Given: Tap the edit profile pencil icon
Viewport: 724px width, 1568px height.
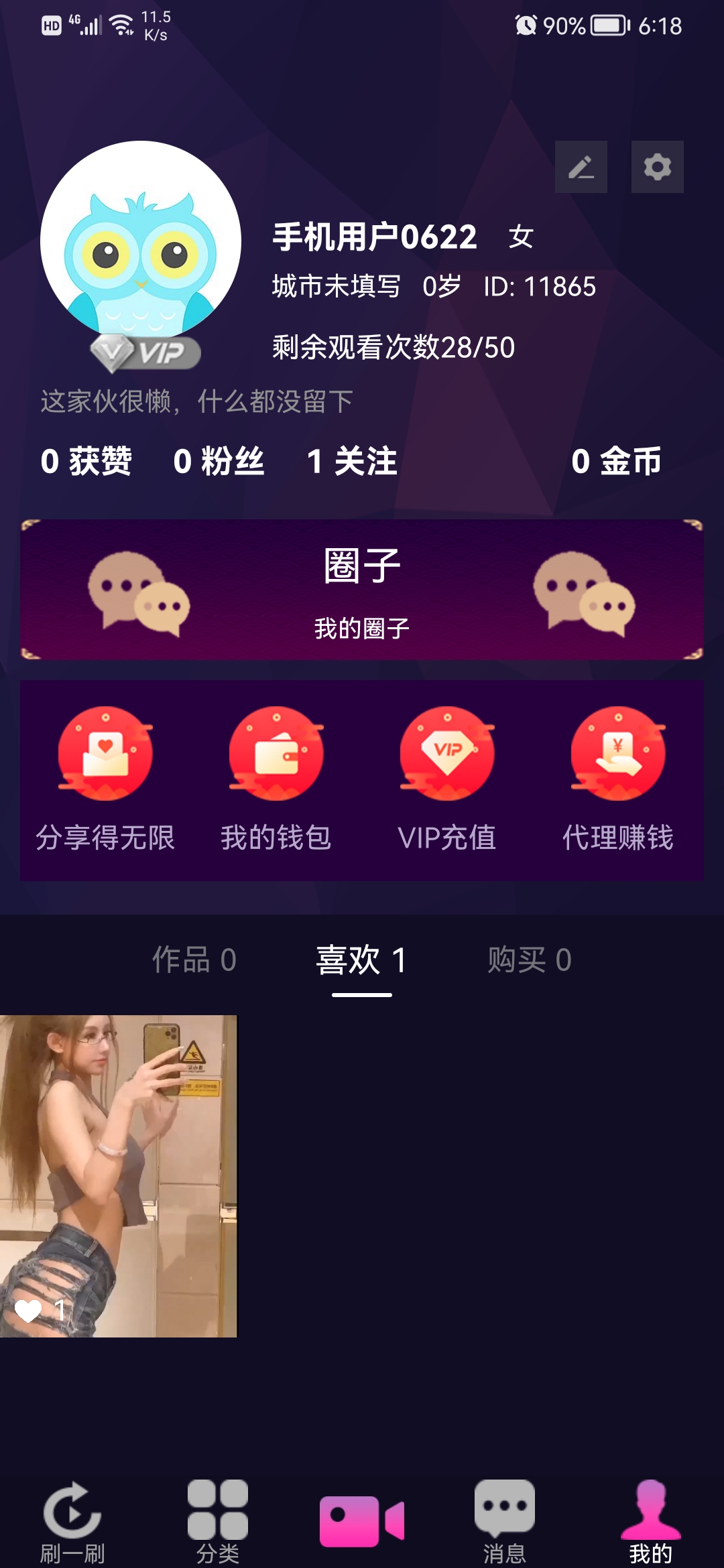Looking at the screenshot, I should point(581,167).
